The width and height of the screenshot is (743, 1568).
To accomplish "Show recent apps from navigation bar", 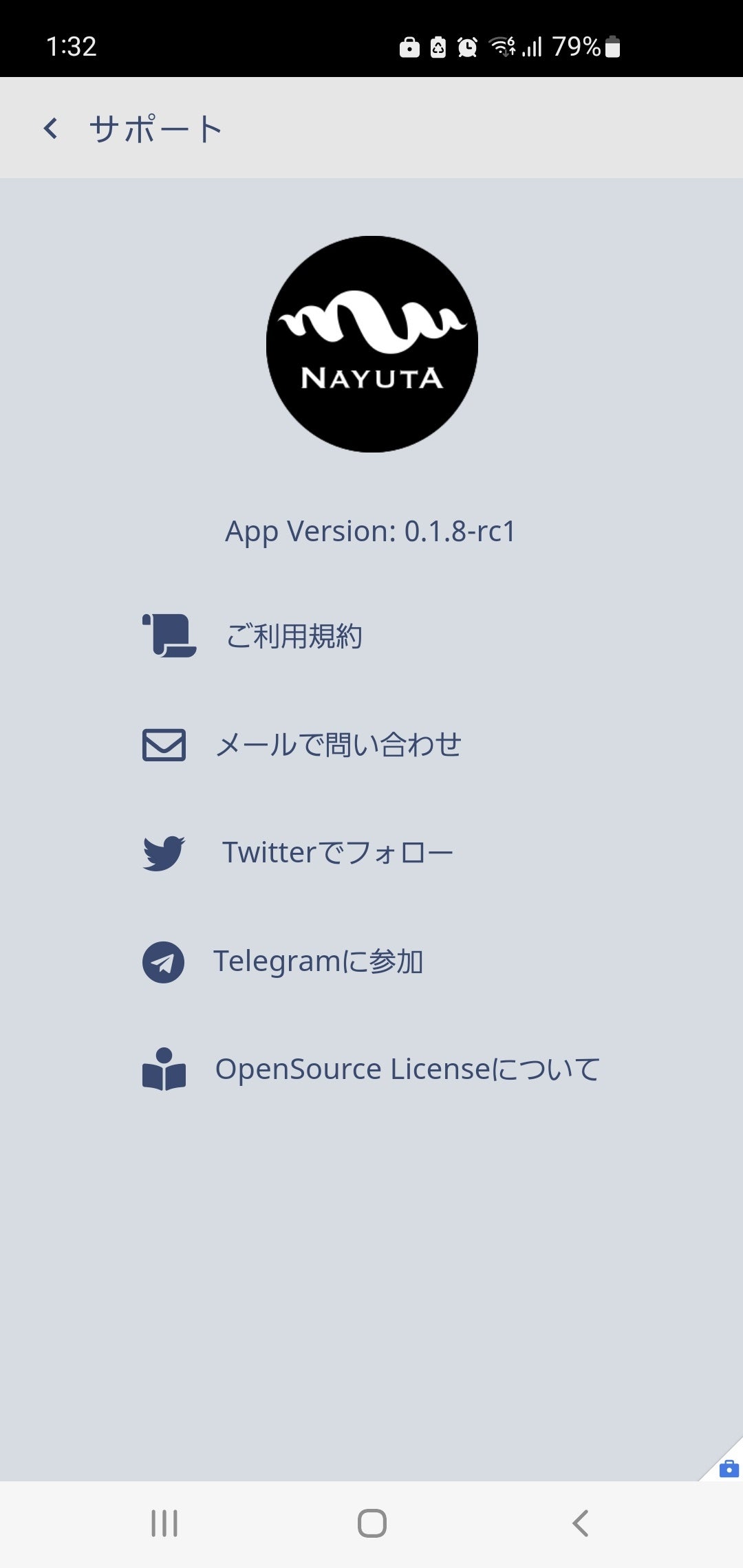I will 164,1523.
